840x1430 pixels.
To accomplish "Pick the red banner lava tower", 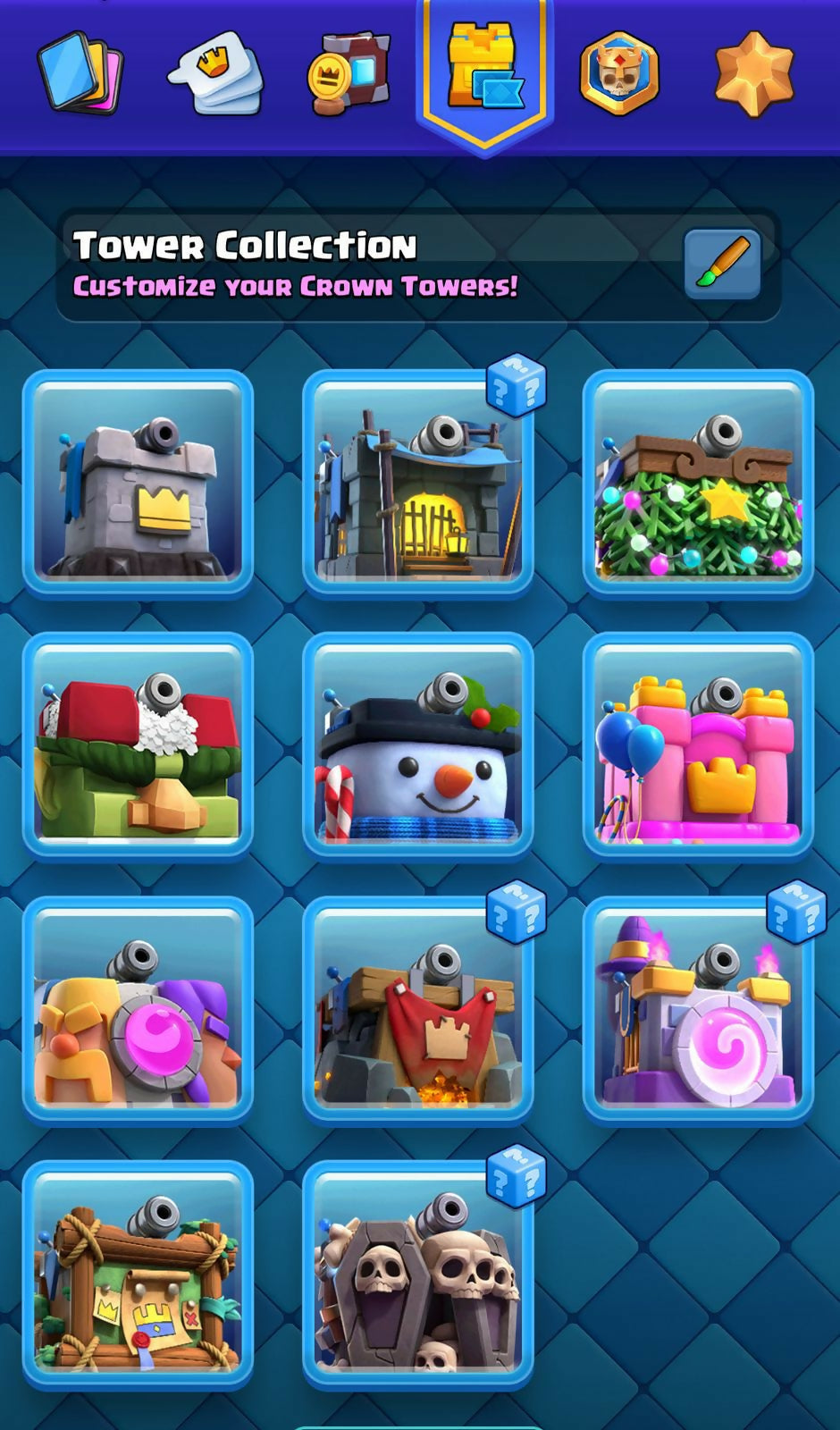I will (x=417, y=1010).
